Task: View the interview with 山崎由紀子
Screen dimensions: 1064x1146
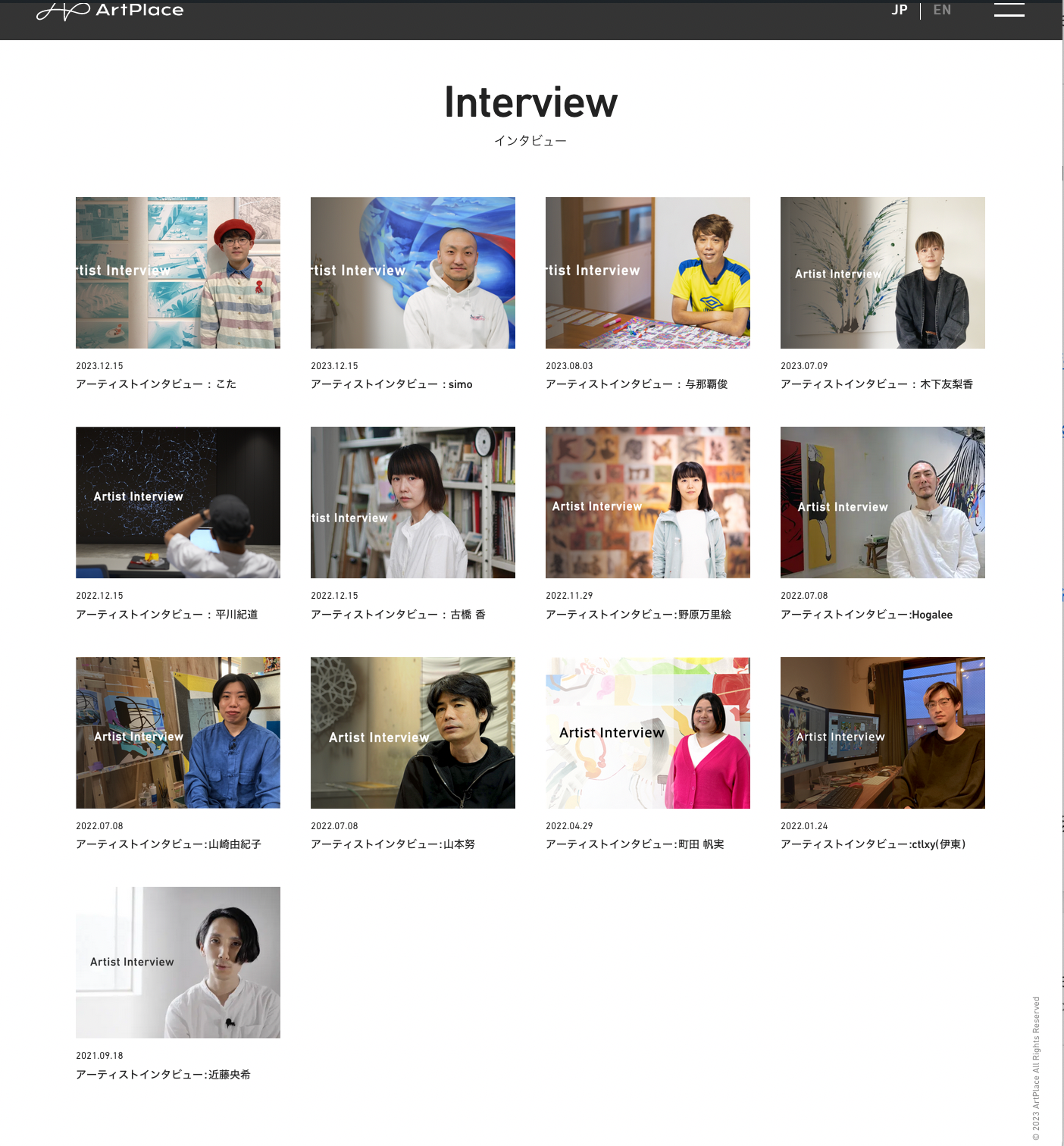Action: (x=178, y=733)
